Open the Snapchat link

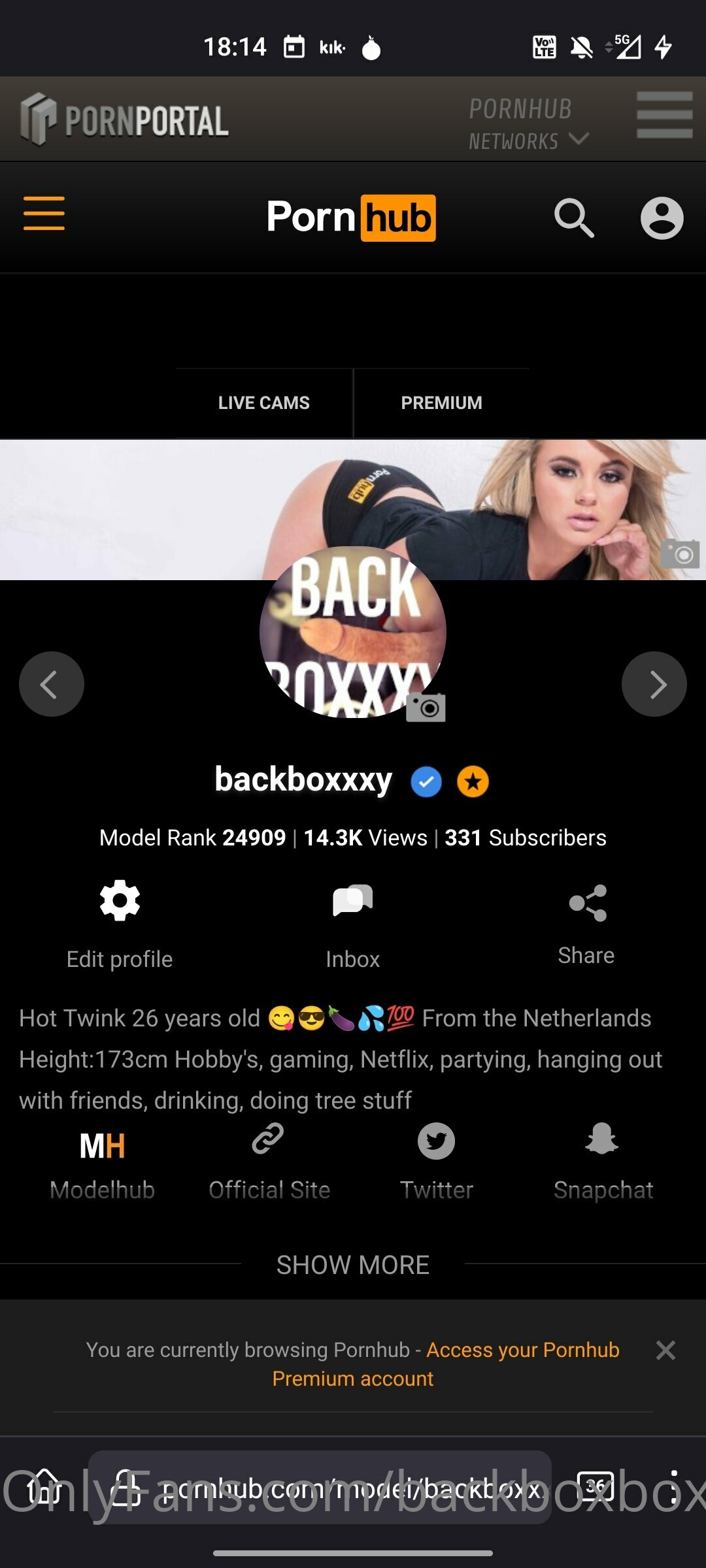pyautogui.click(x=603, y=1164)
